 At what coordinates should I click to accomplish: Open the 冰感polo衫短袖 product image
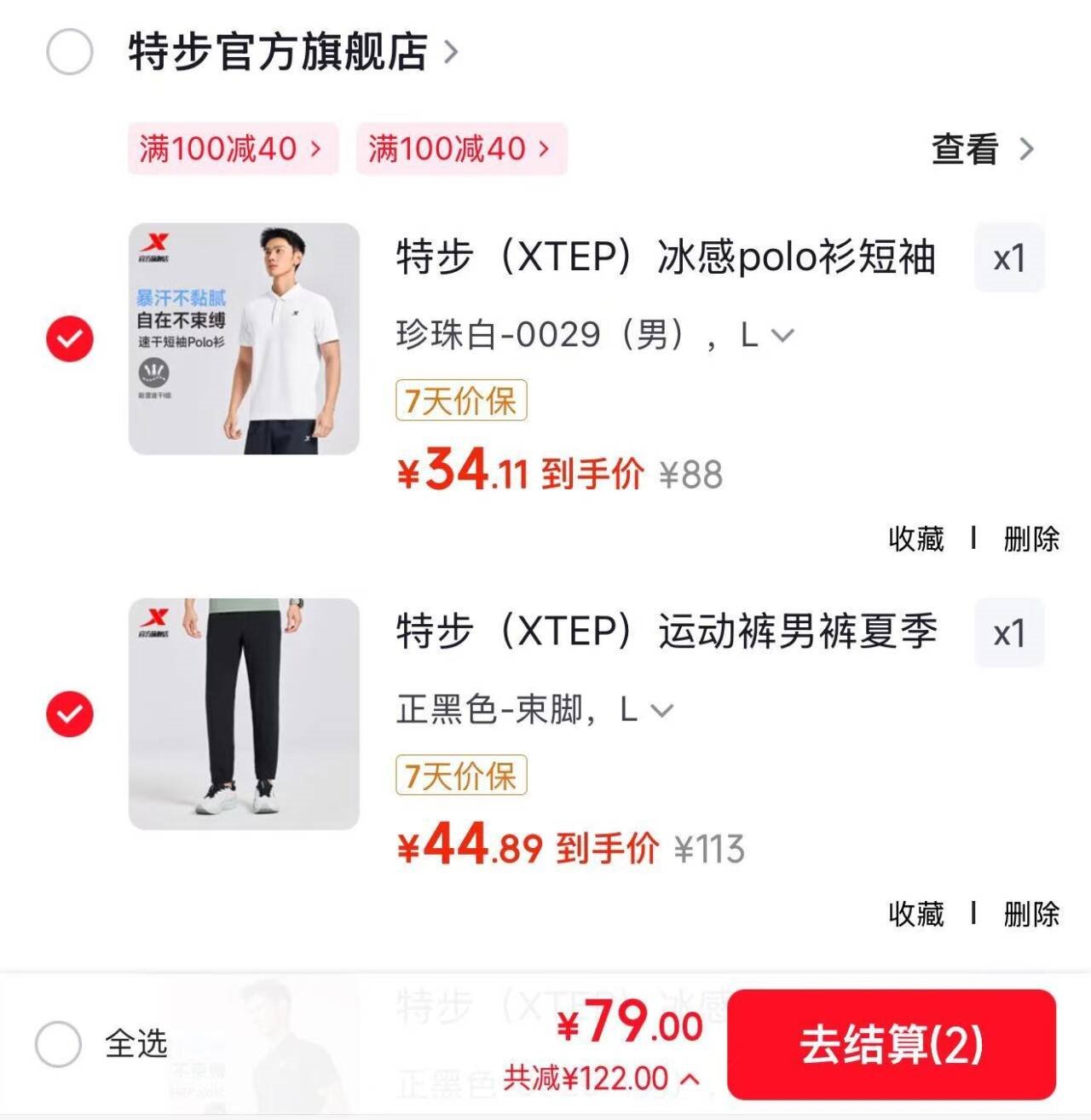coord(244,338)
